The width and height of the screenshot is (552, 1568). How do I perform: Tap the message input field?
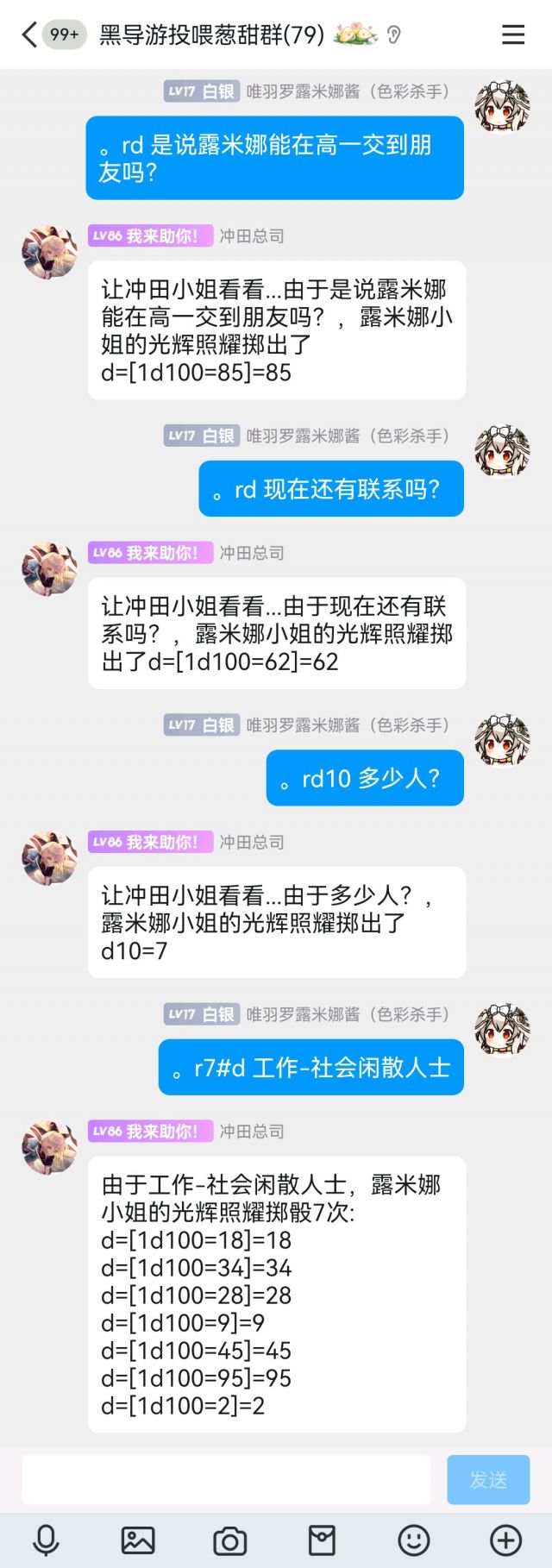226,1479
